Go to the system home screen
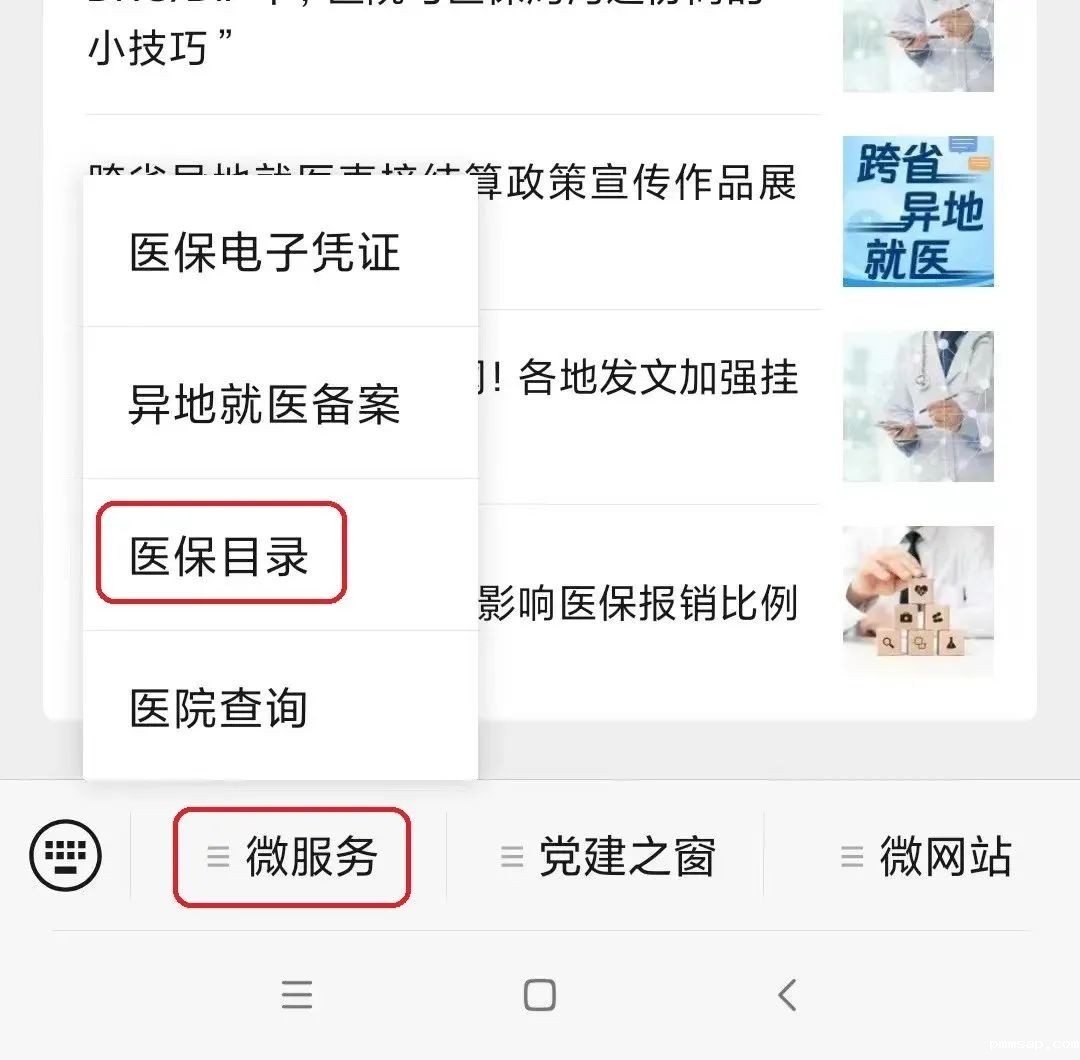Screen dimensions: 1080x1060 540,995
